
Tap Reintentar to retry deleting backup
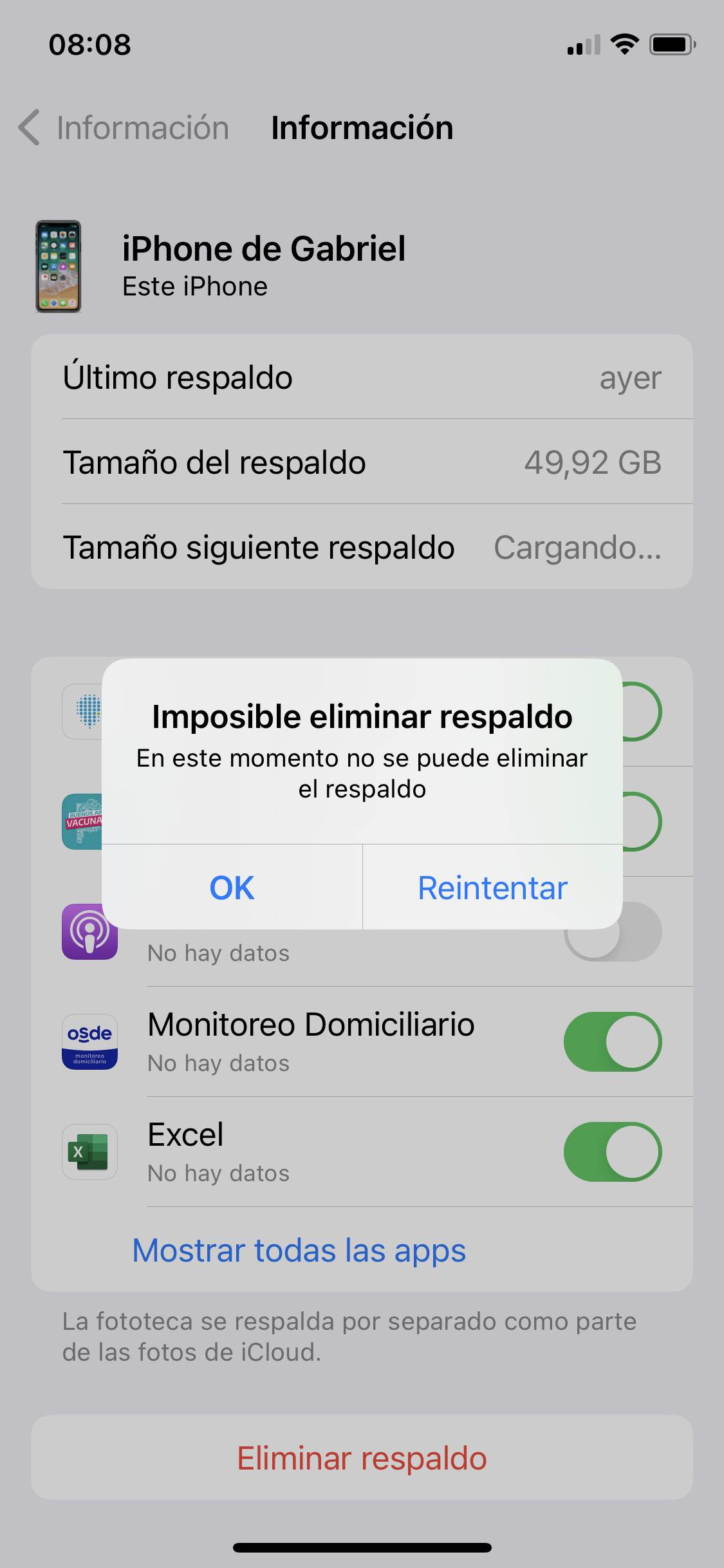tap(492, 888)
